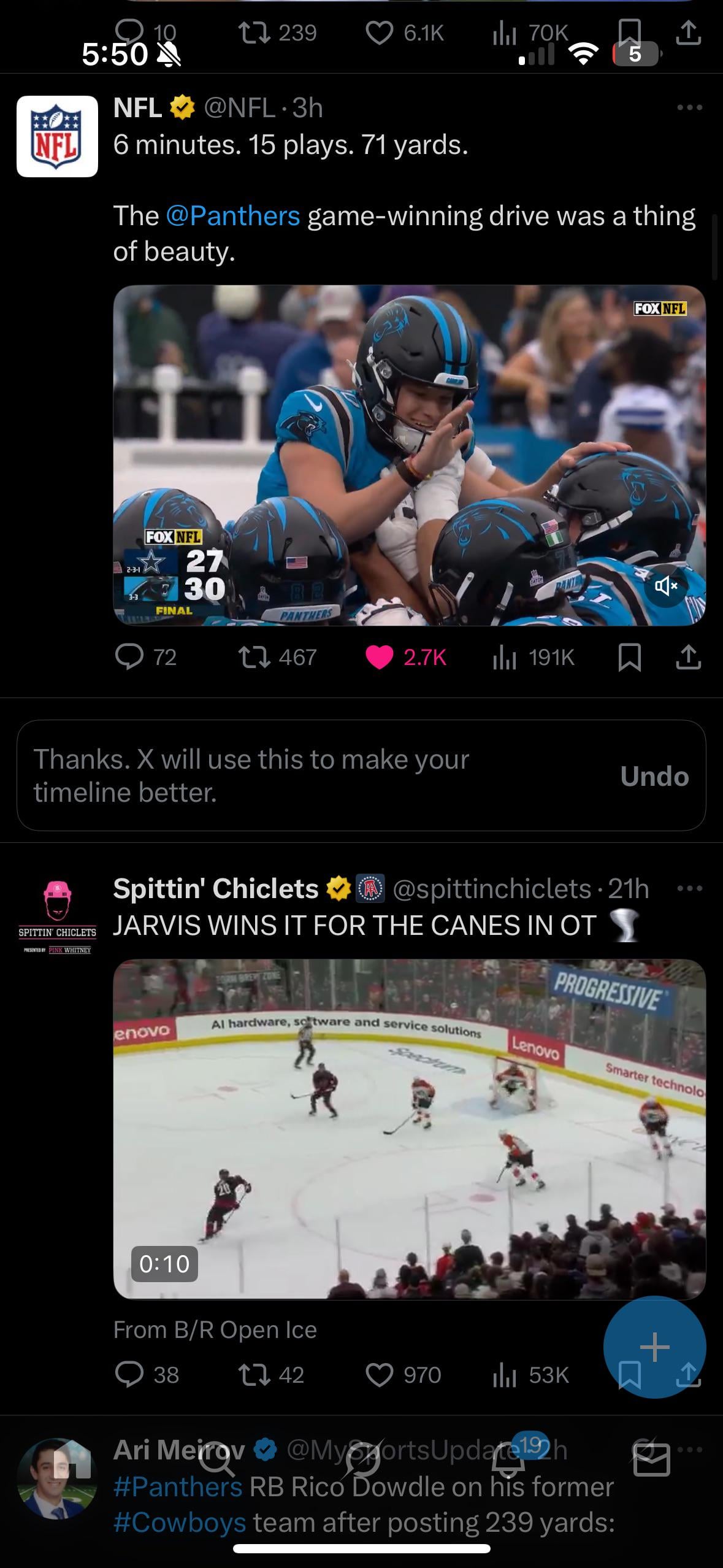Play the Jarvis OT goal video
723x1568 pixels.
pyautogui.click(x=409, y=1129)
